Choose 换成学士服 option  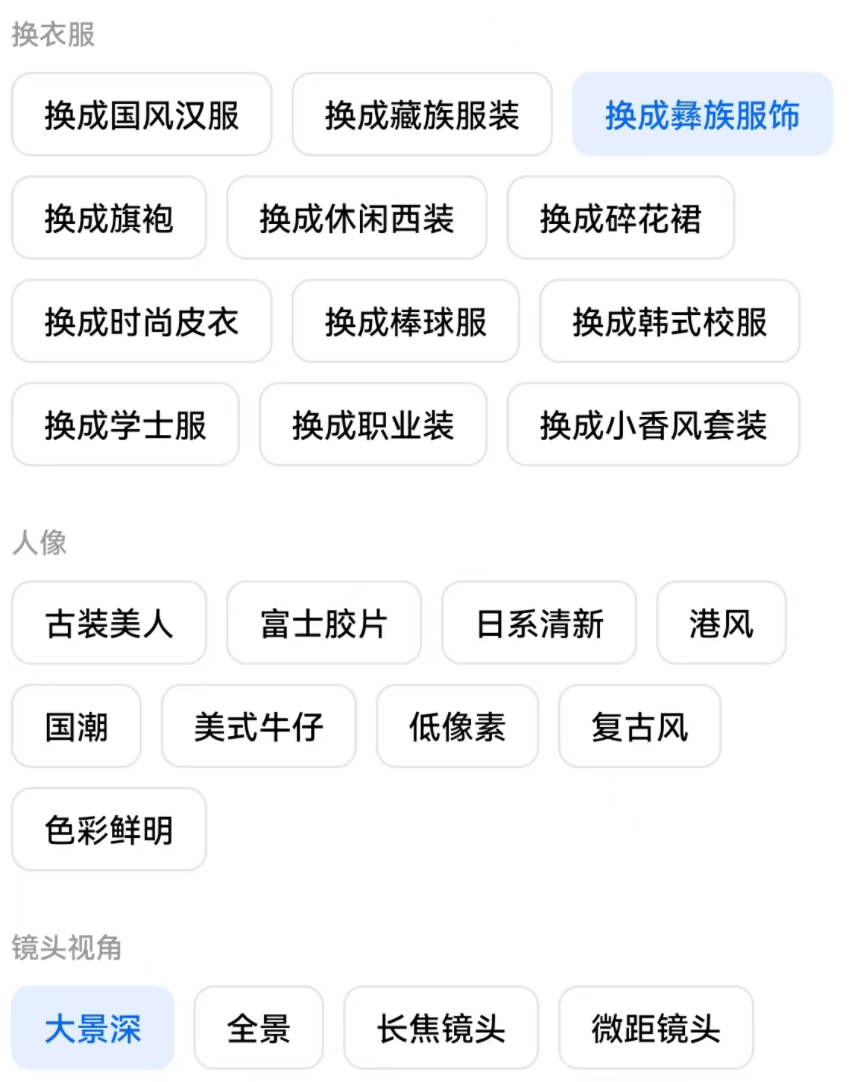[125, 424]
